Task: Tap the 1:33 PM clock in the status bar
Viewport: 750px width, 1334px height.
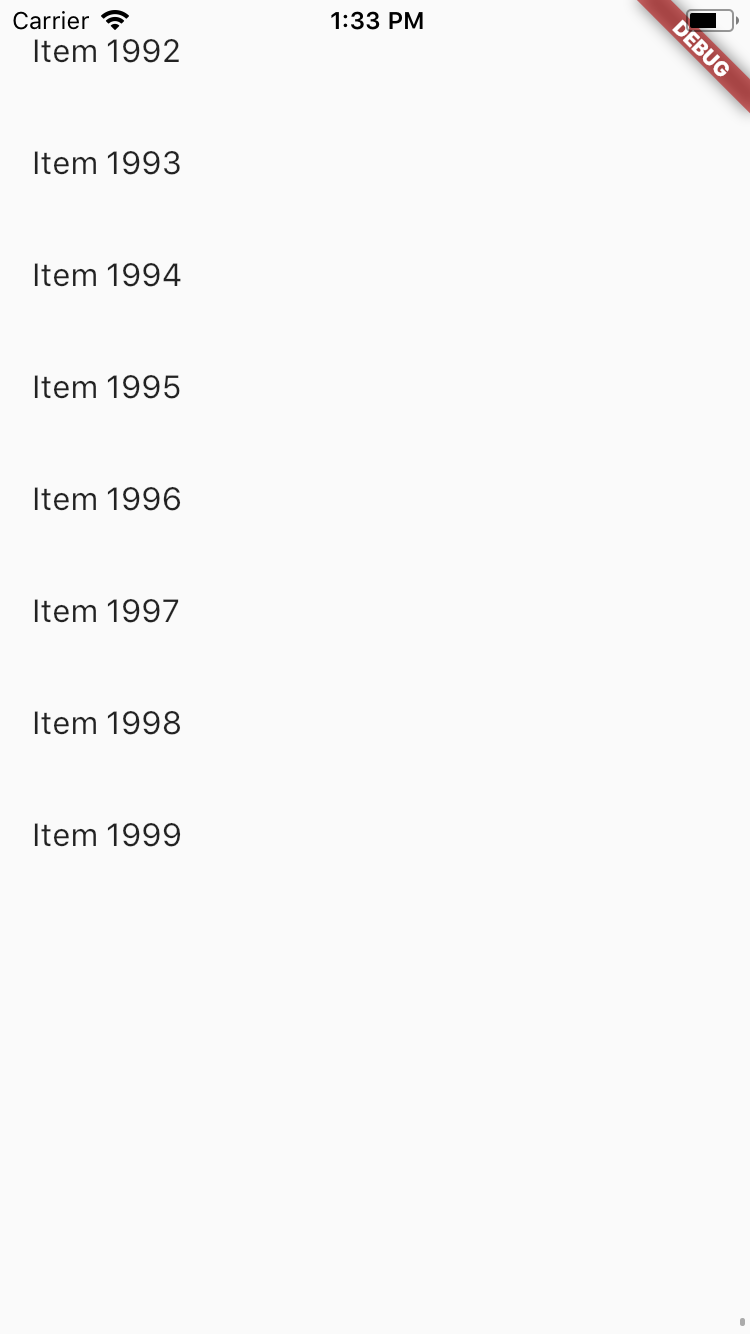Action: [376, 20]
